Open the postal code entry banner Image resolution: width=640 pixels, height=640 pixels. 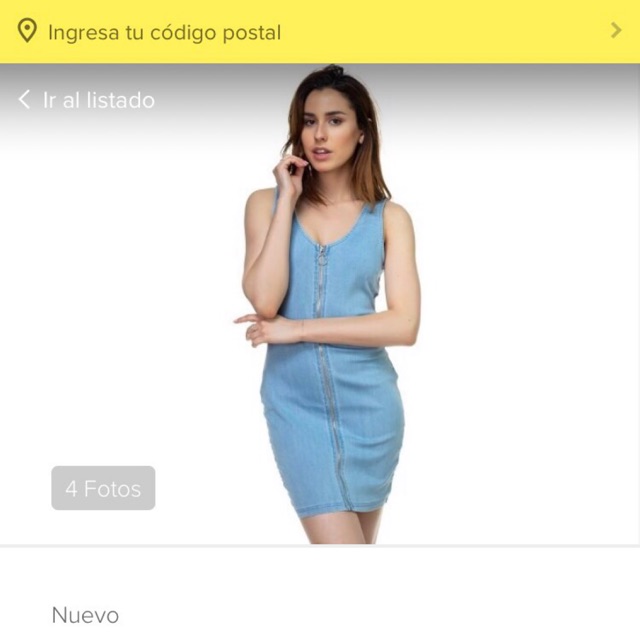tap(320, 31)
